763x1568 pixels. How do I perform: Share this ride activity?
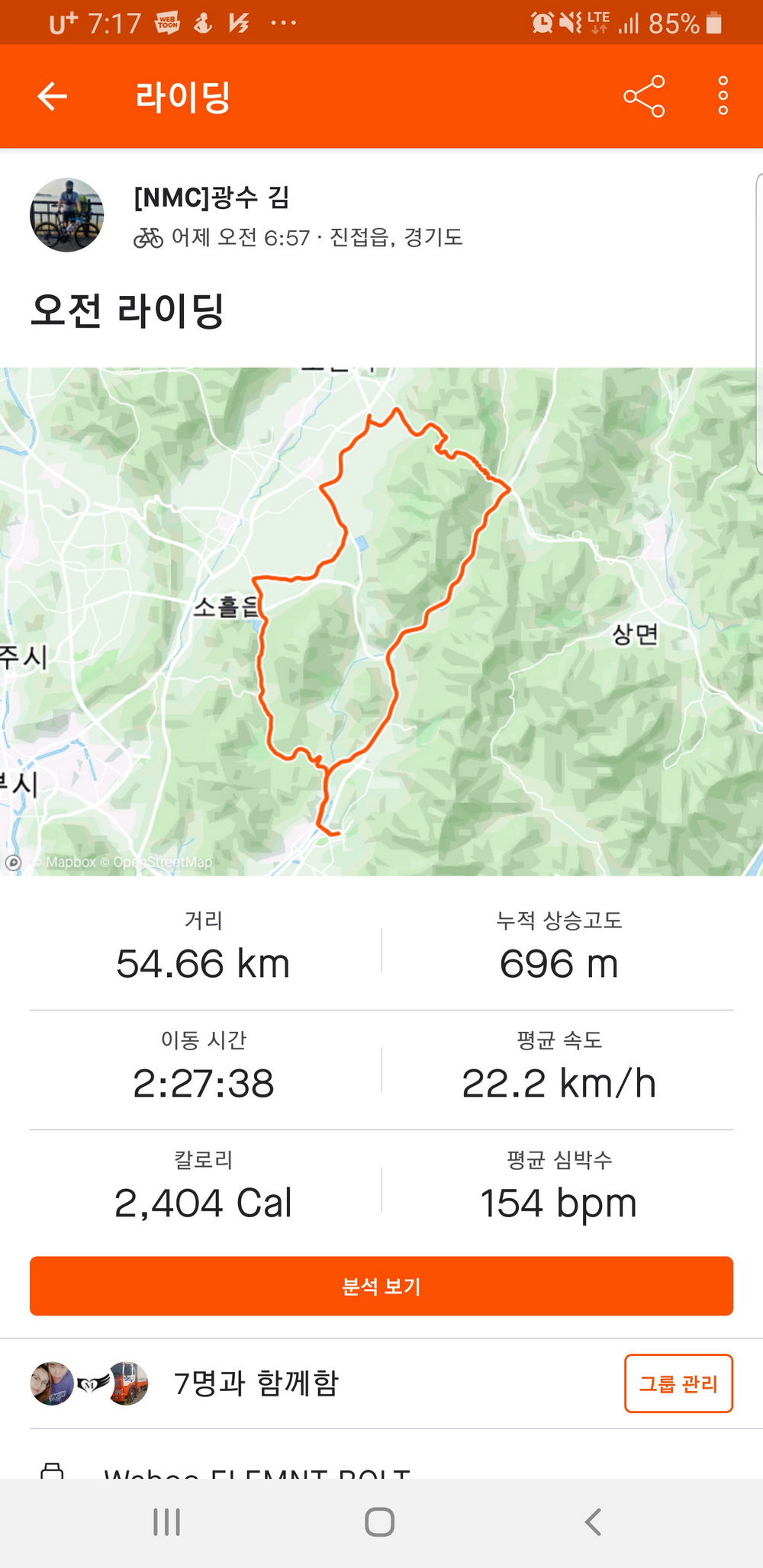click(644, 96)
